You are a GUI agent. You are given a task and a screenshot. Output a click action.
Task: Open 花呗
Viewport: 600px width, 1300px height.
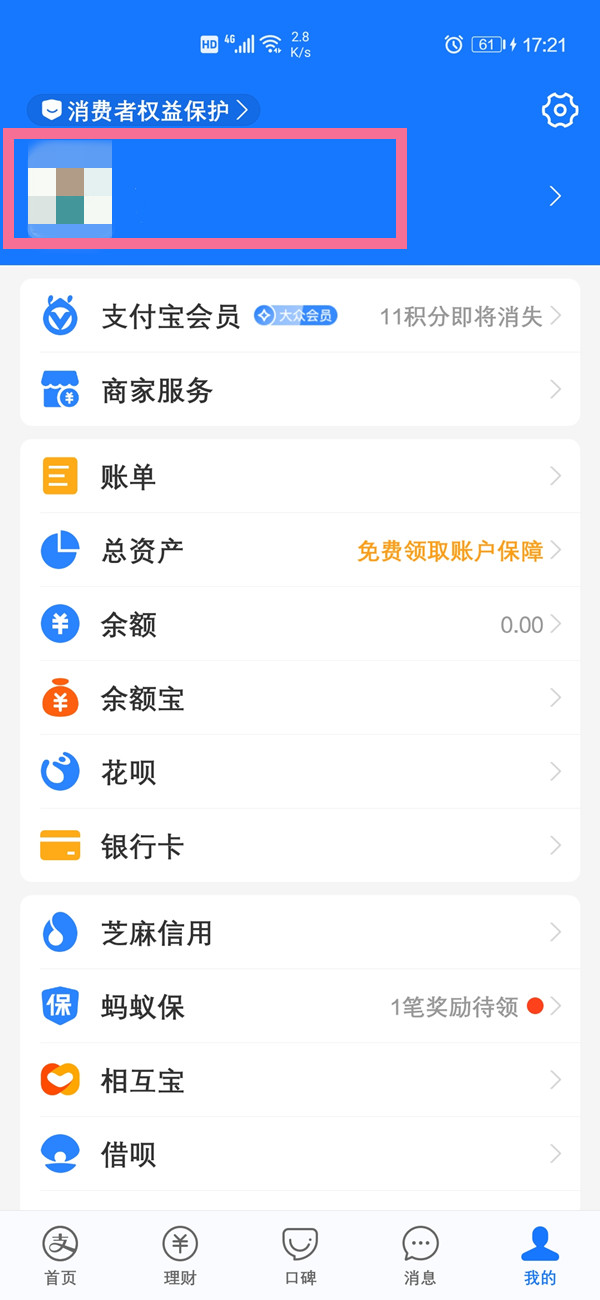click(300, 772)
